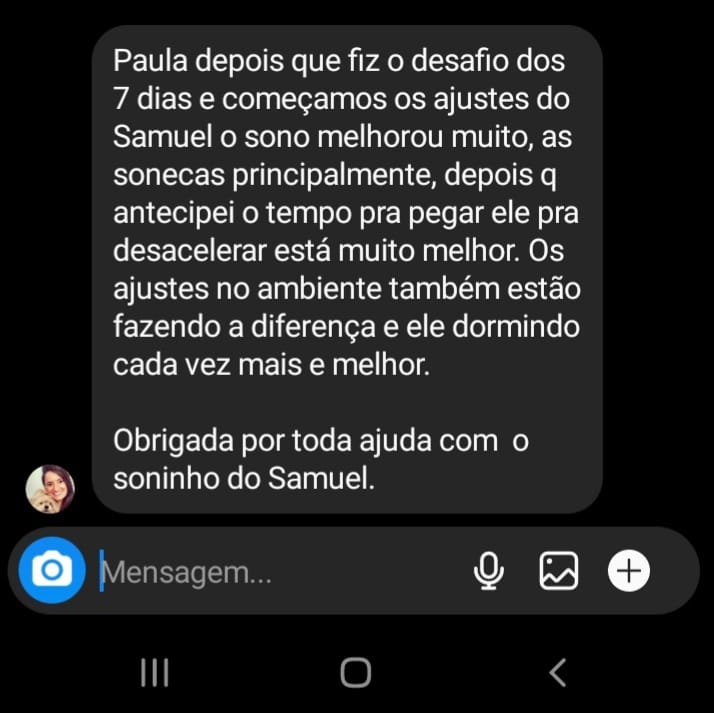Viewport: 714px width, 713px height.
Task: Open the camera from the message bar
Action: tap(52, 571)
